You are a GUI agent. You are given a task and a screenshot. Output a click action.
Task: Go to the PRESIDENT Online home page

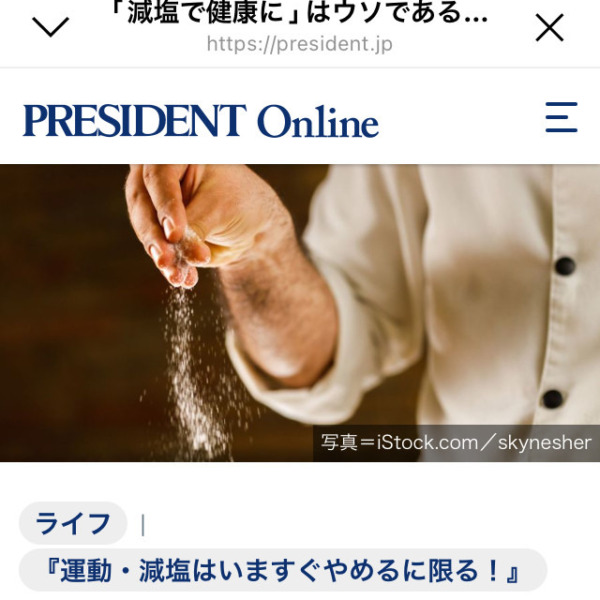pyautogui.click(x=201, y=121)
